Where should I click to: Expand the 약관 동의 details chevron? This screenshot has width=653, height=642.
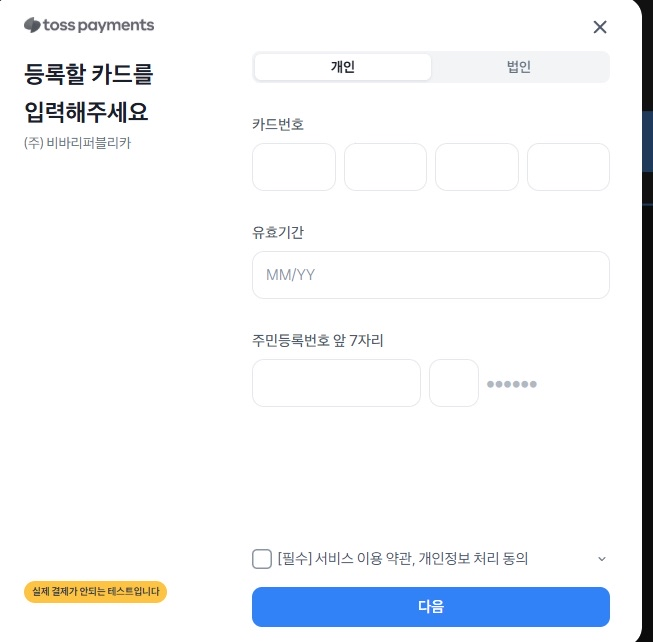click(601, 559)
